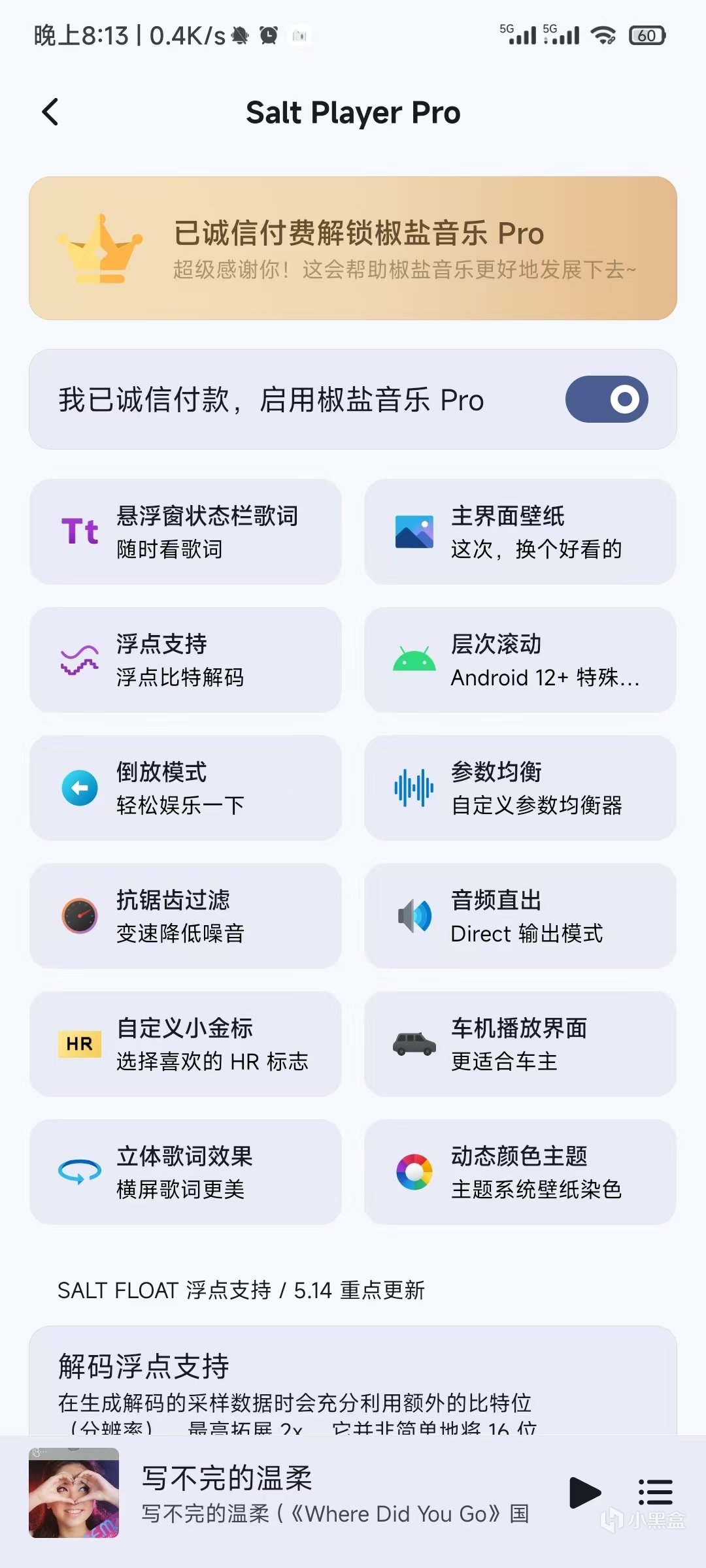Play the song 写不完的温柔
The width and height of the screenshot is (706, 1568).
pos(584,1493)
